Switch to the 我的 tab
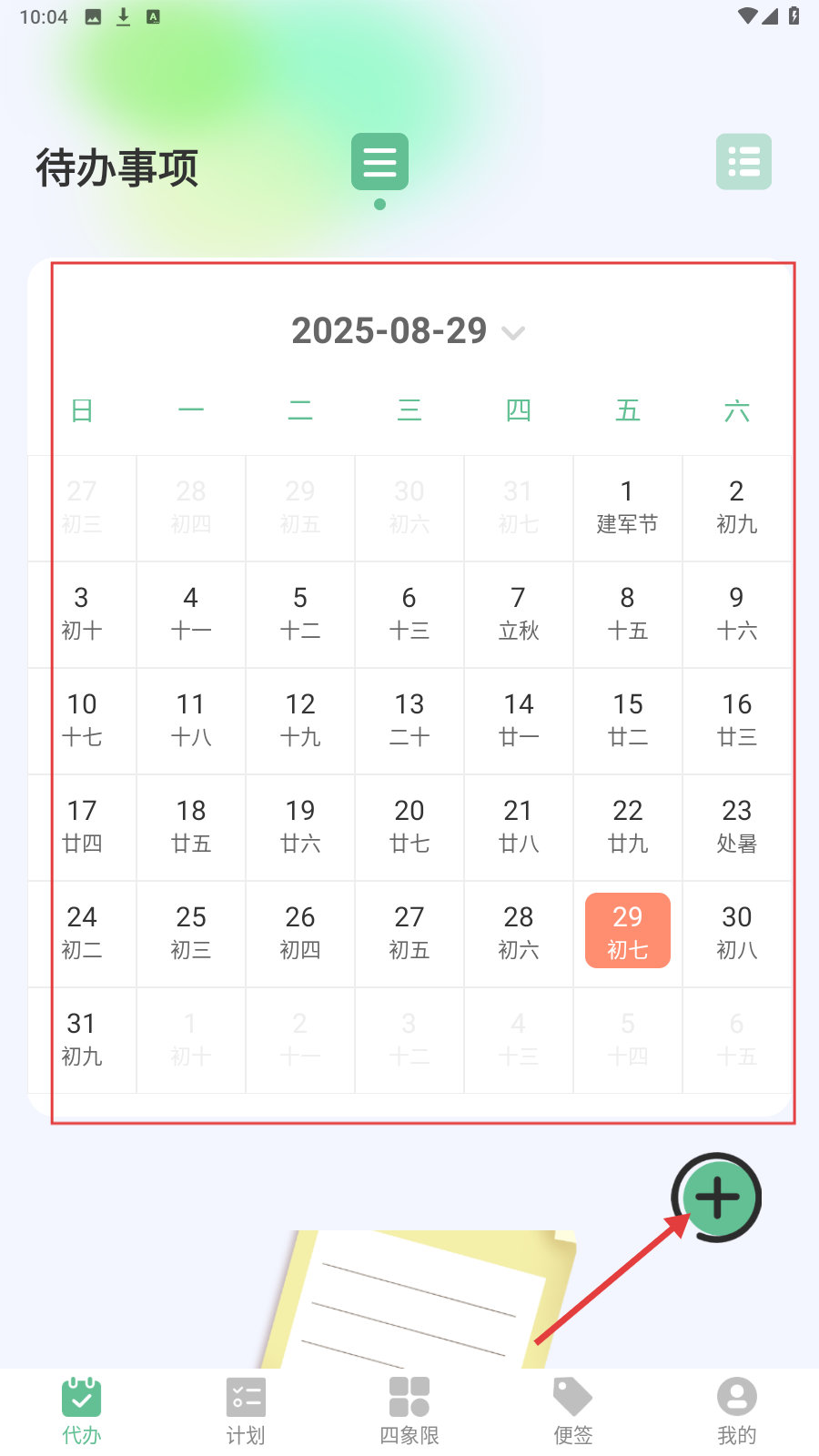 click(737, 1411)
